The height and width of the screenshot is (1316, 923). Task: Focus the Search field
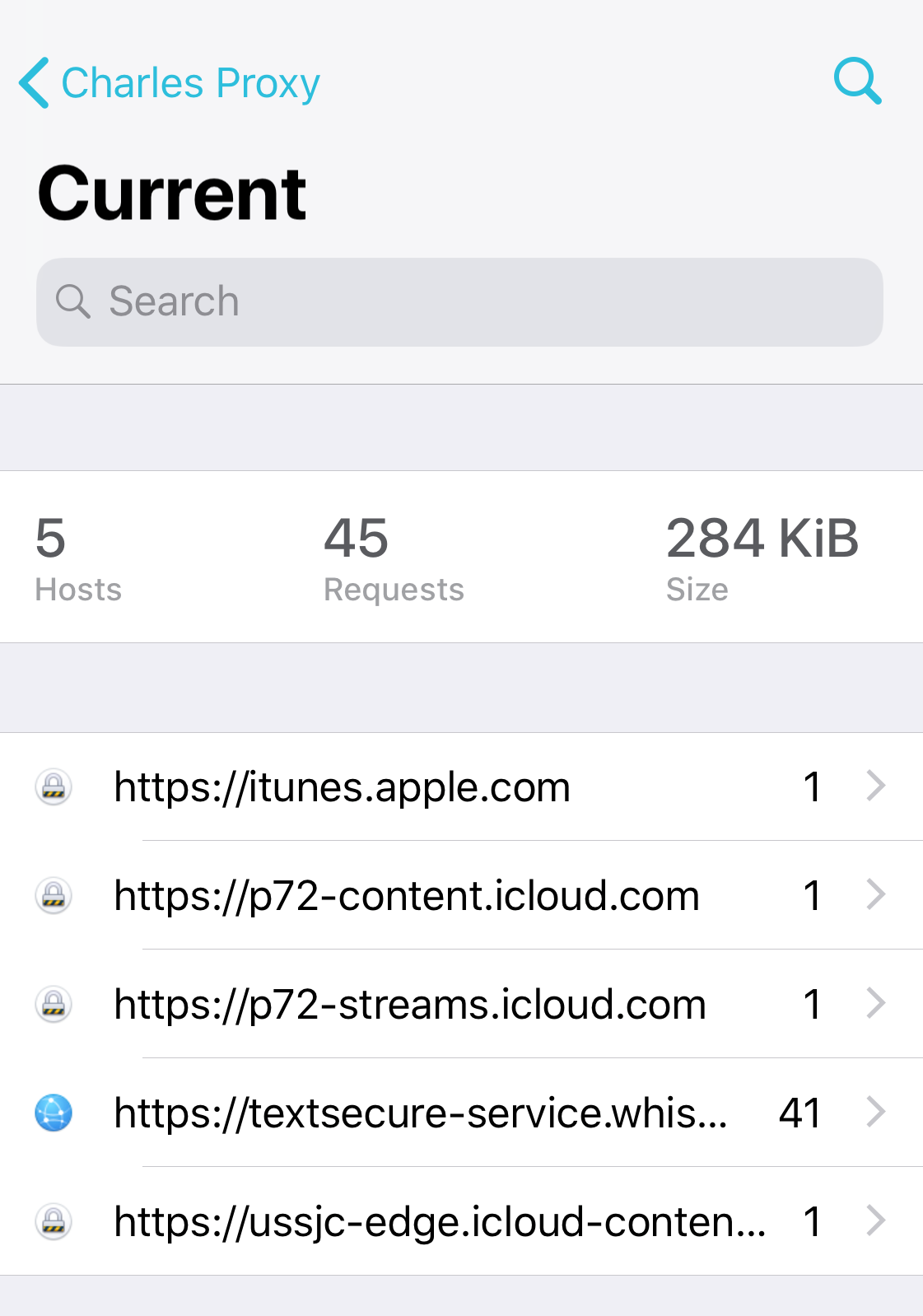(459, 302)
